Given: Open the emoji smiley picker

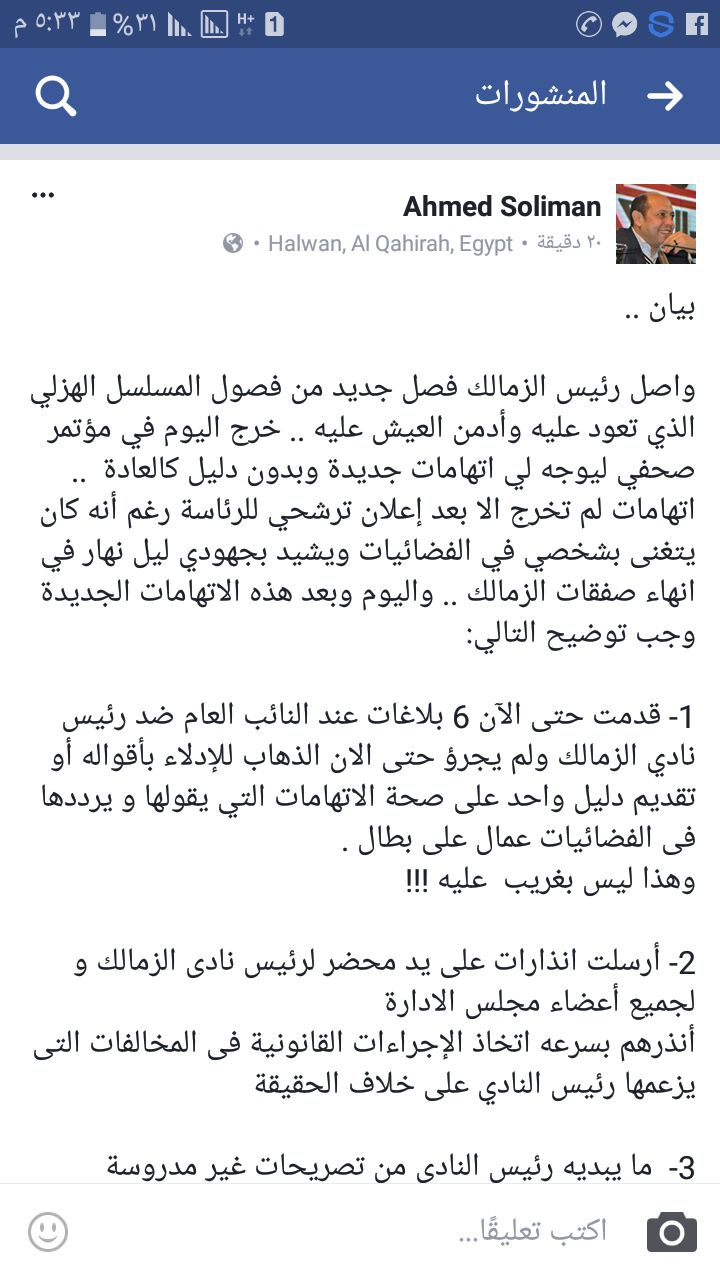Looking at the screenshot, I should tap(48, 1232).
